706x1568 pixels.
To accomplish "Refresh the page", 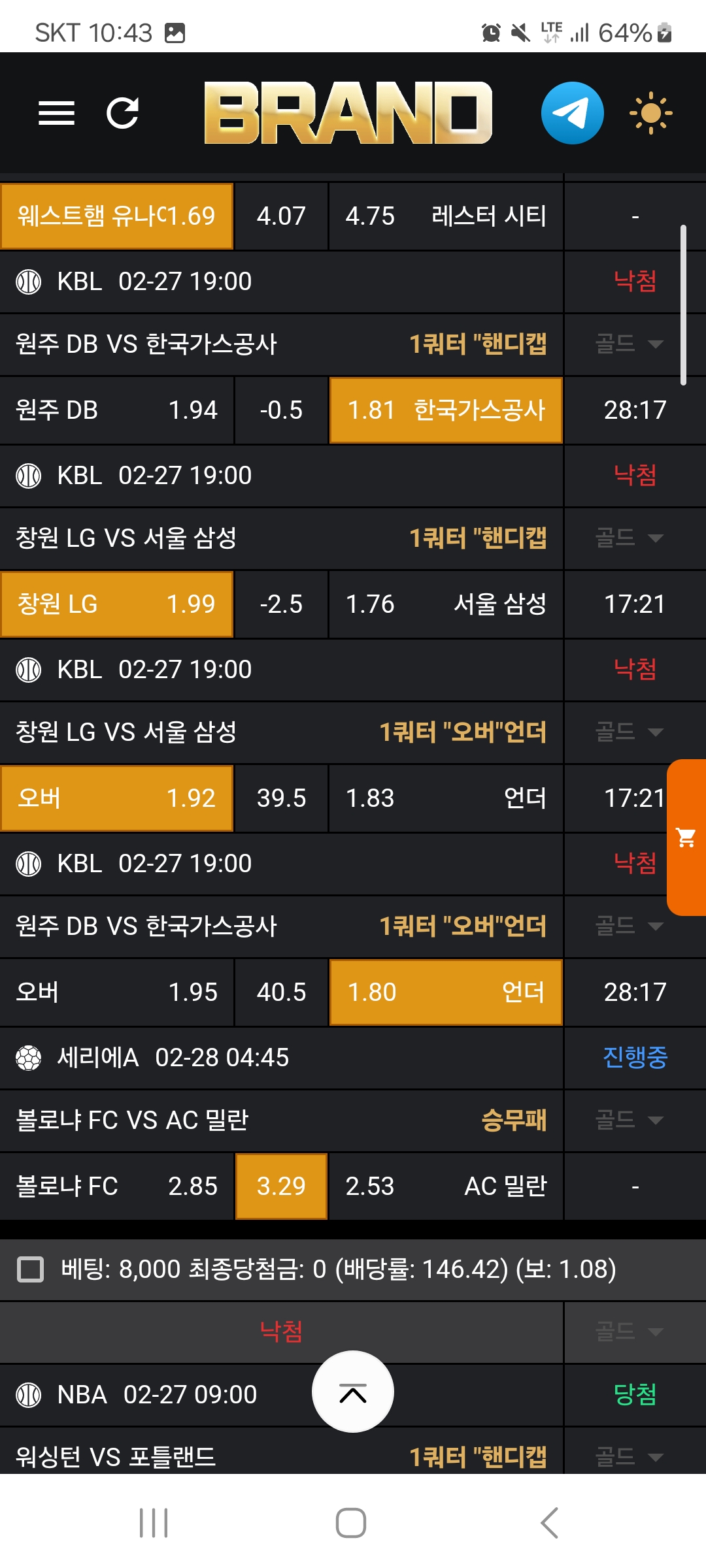I will tap(123, 113).
